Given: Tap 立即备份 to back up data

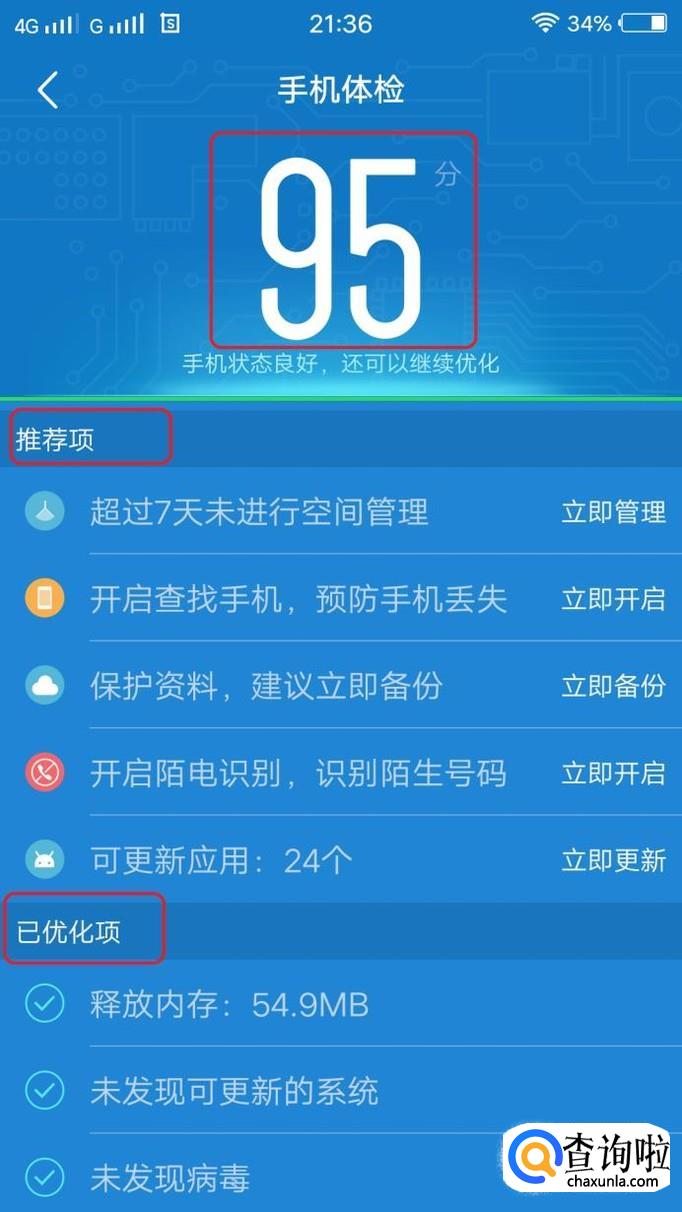Looking at the screenshot, I should click(613, 686).
